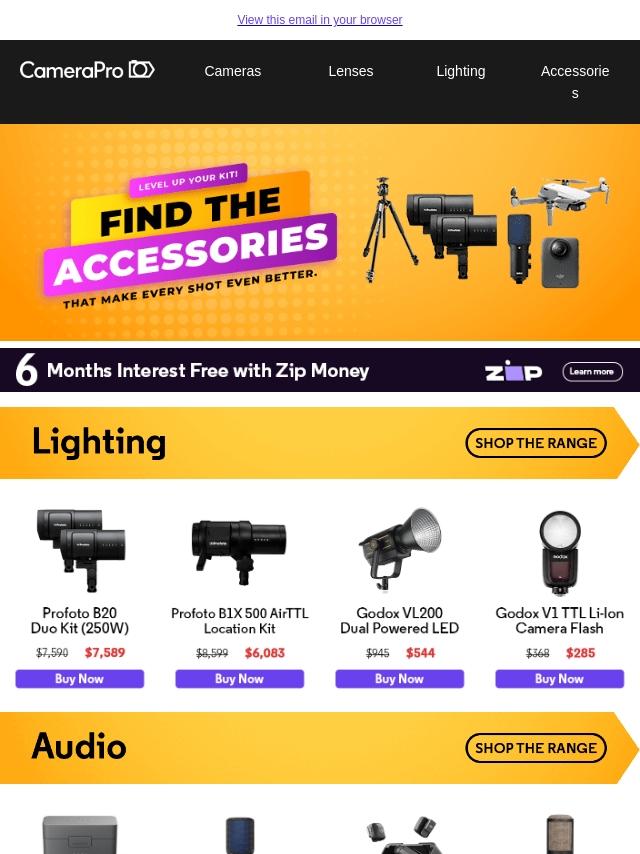Shop the range for Audio
This screenshot has width=640, height=854.
536,748
